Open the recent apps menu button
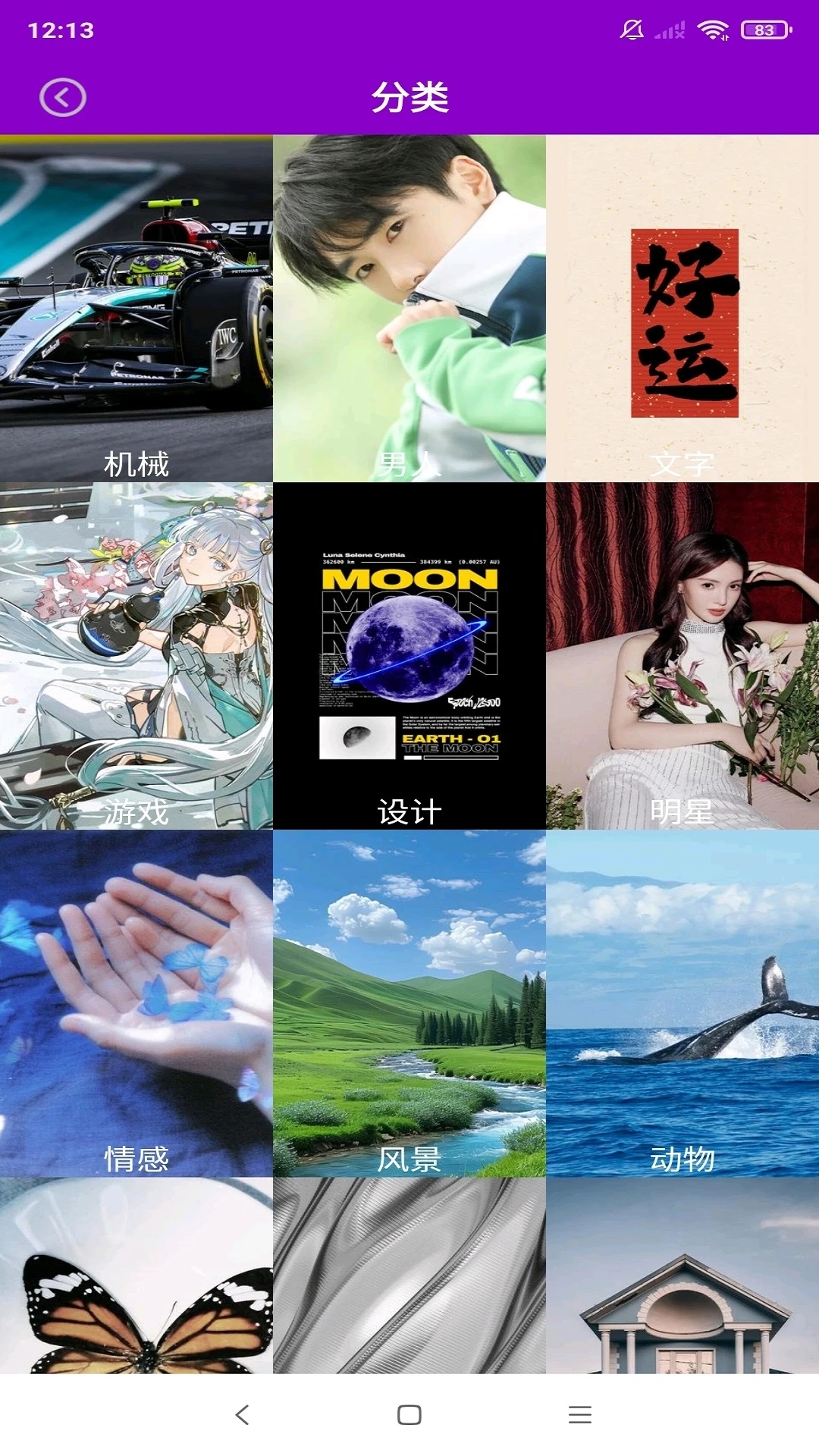Image resolution: width=819 pixels, height=1456 pixels. pos(580,1415)
